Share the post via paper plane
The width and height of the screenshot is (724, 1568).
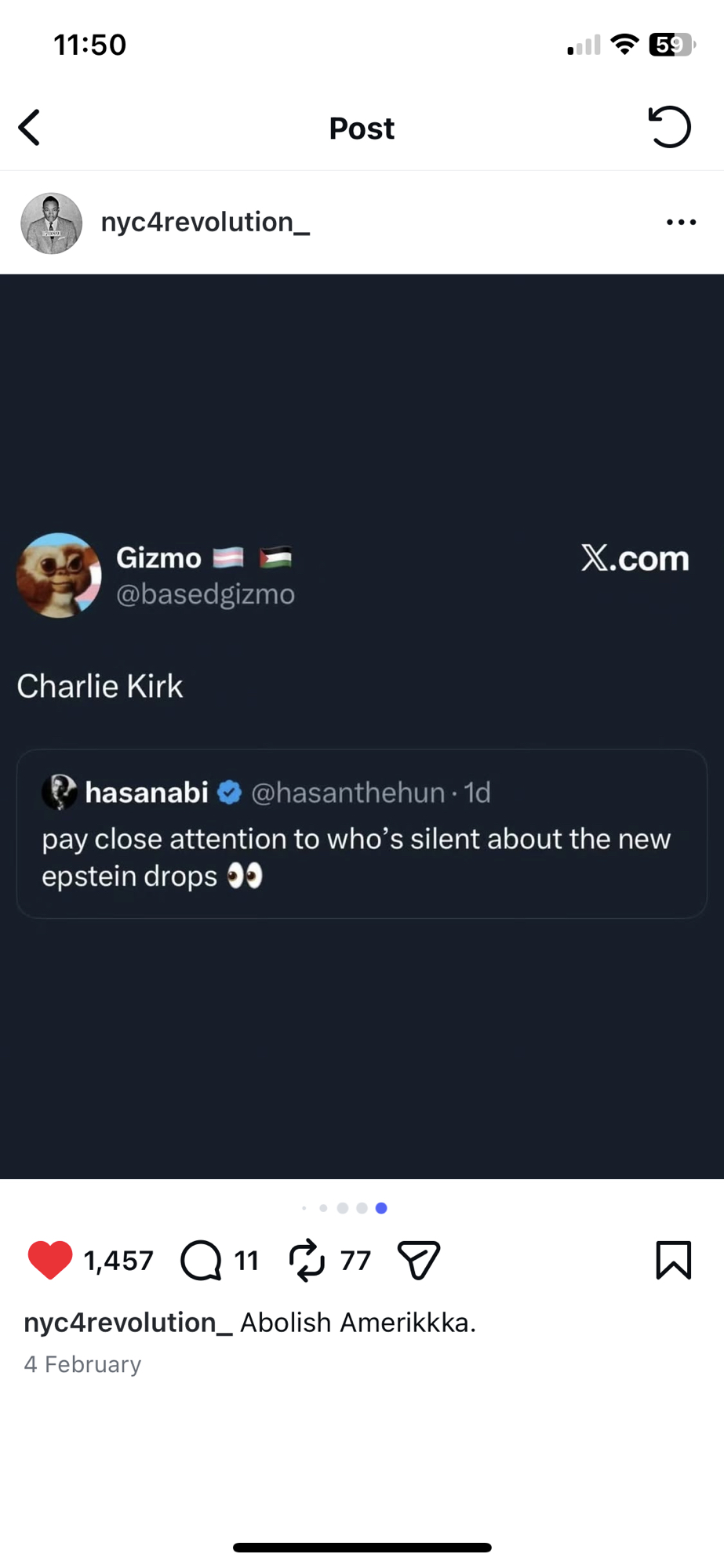coord(419,1260)
